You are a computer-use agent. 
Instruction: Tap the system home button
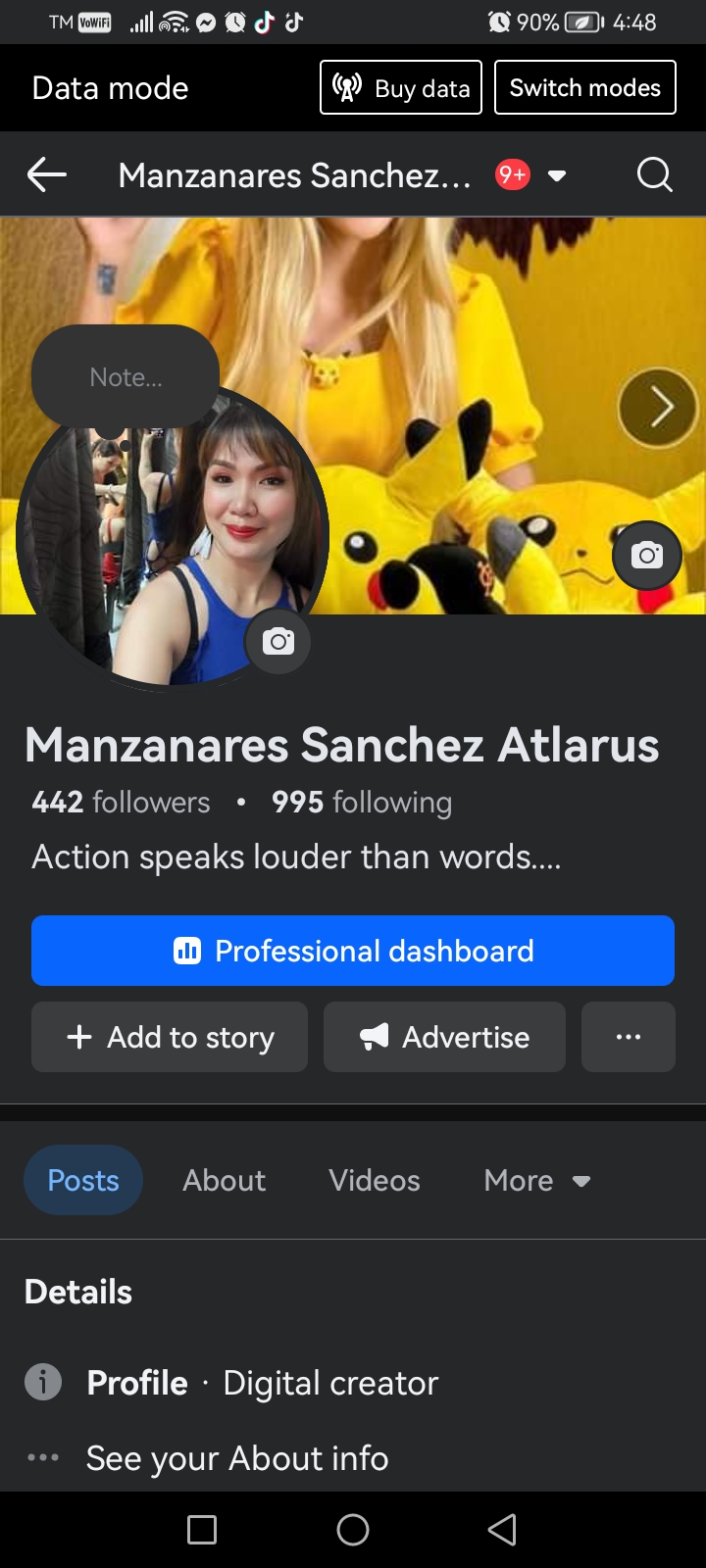(353, 1530)
